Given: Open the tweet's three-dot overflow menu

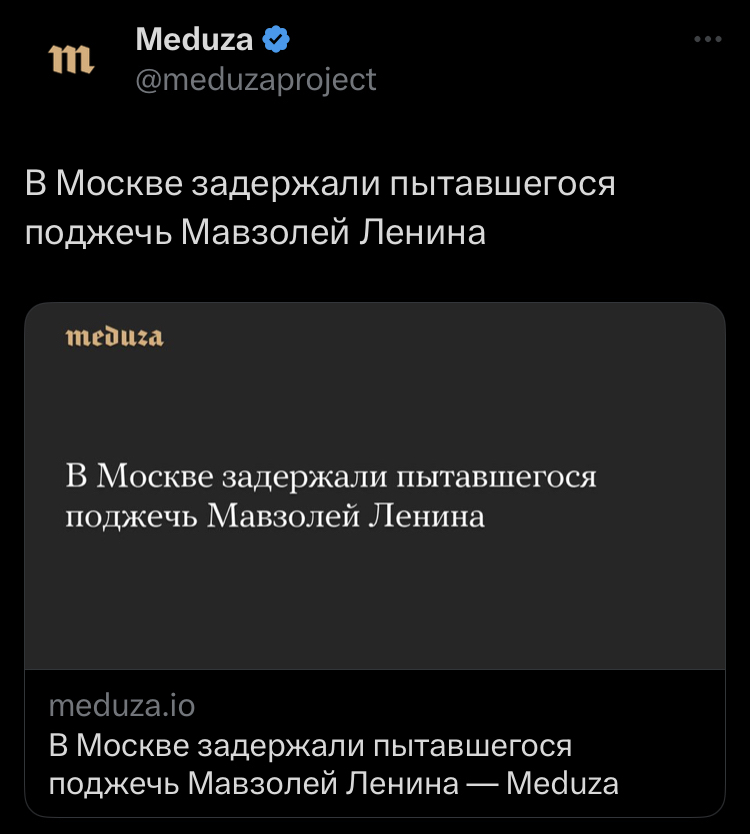Looking at the screenshot, I should click(x=707, y=40).
